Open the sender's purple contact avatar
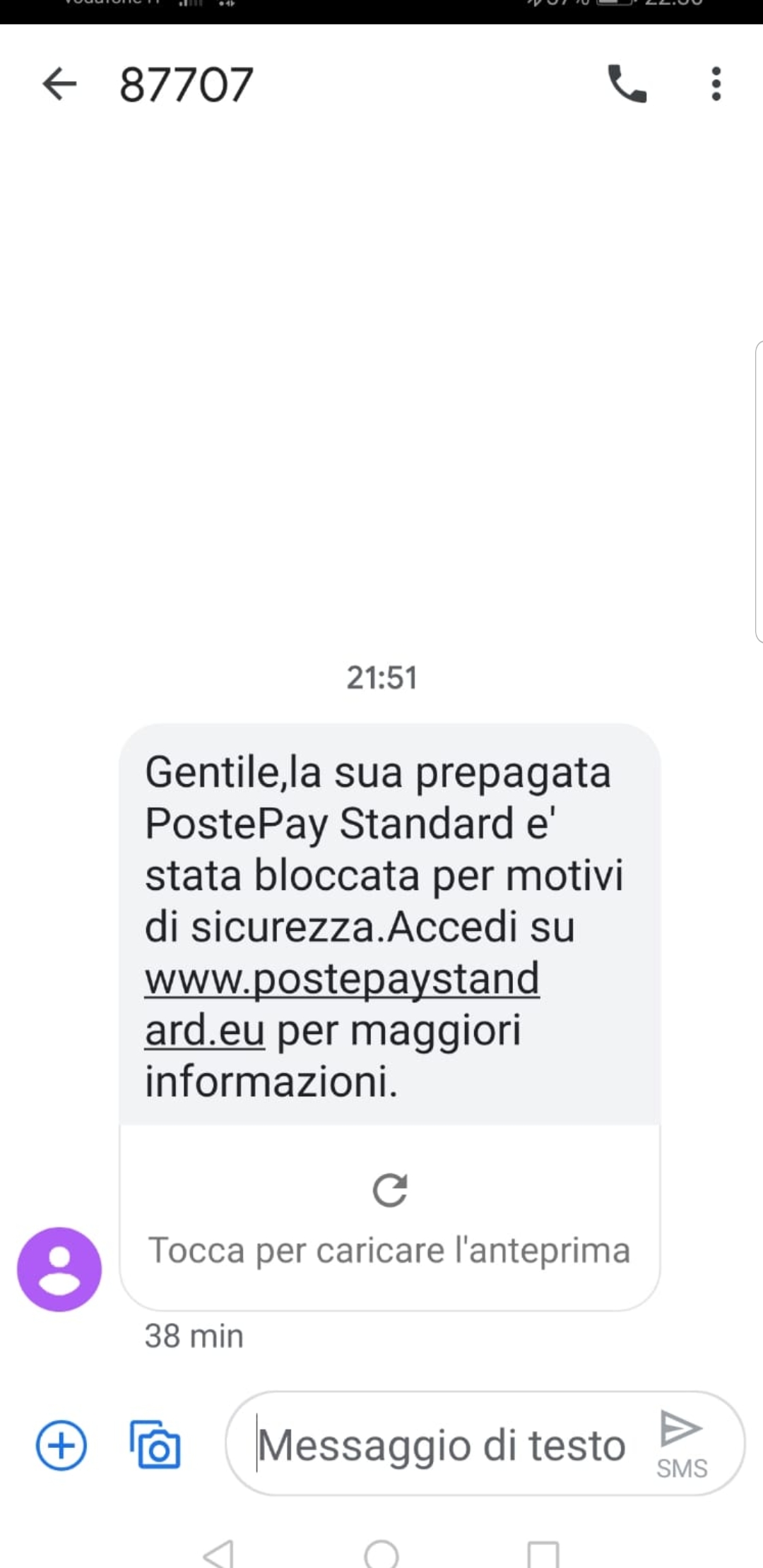This screenshot has height=1568, width=763. 59,1269
